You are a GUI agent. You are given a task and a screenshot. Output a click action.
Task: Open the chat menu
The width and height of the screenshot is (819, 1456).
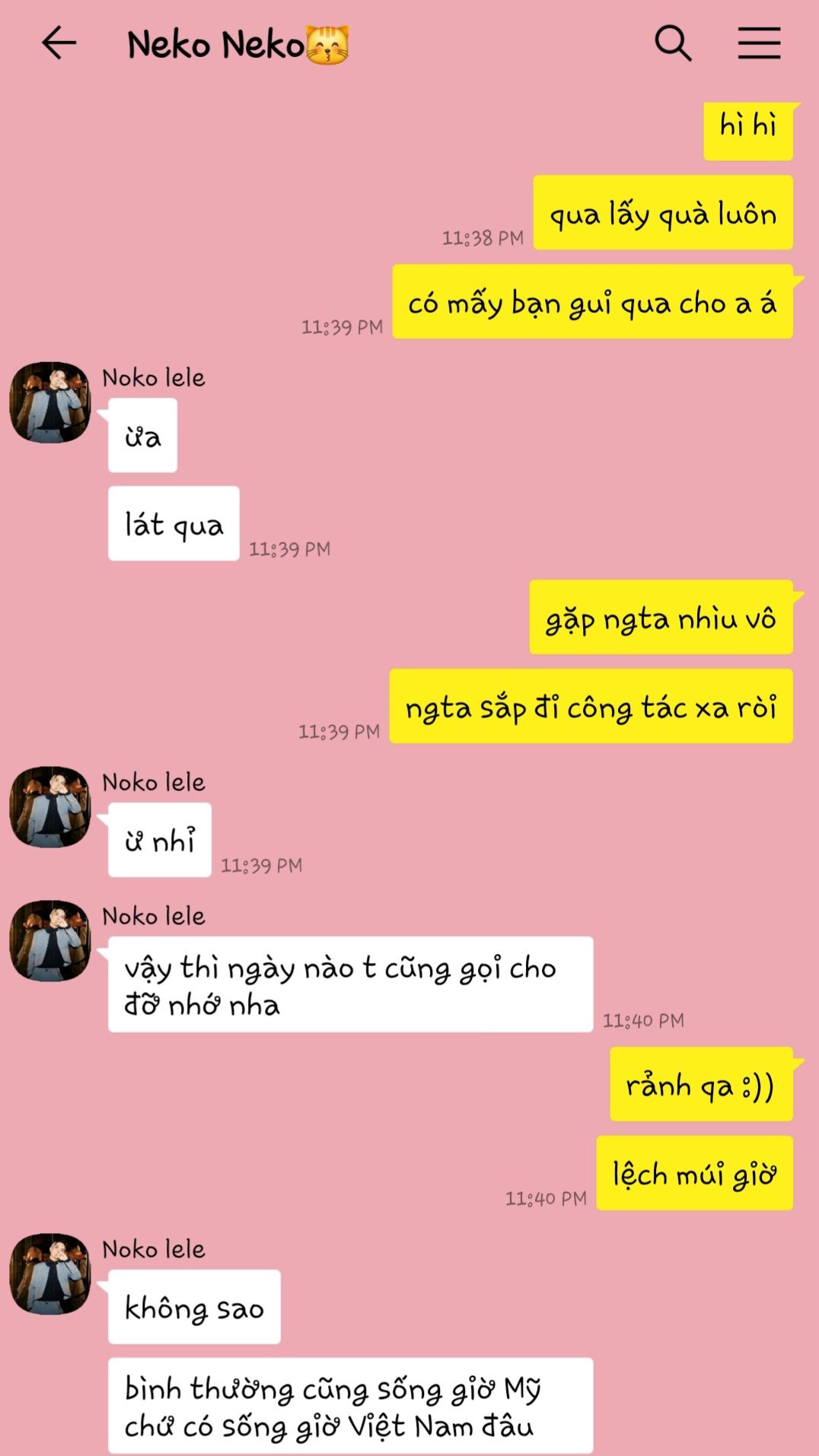tap(759, 43)
